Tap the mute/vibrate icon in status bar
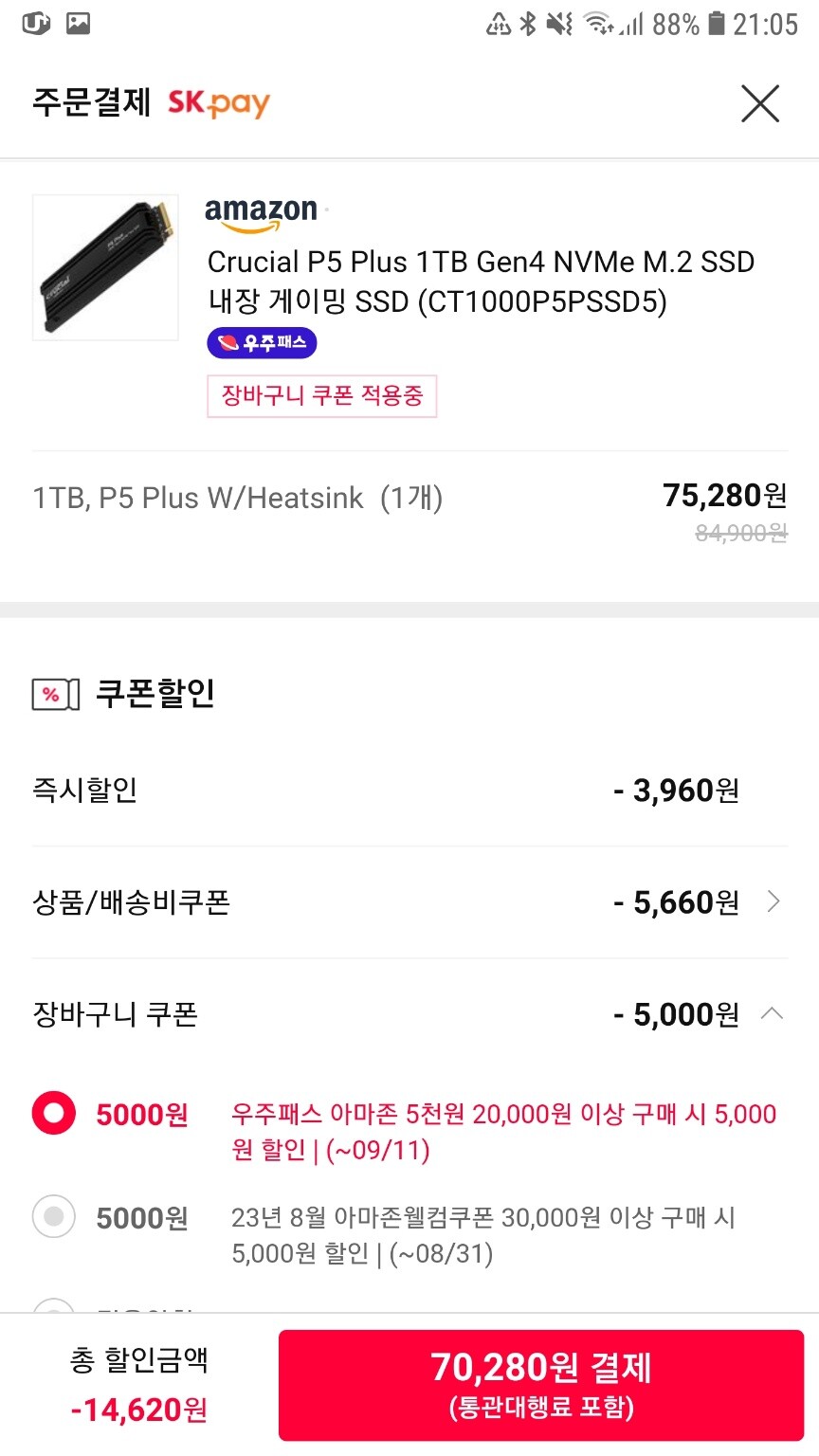819x1456 pixels. pyautogui.click(x=557, y=24)
